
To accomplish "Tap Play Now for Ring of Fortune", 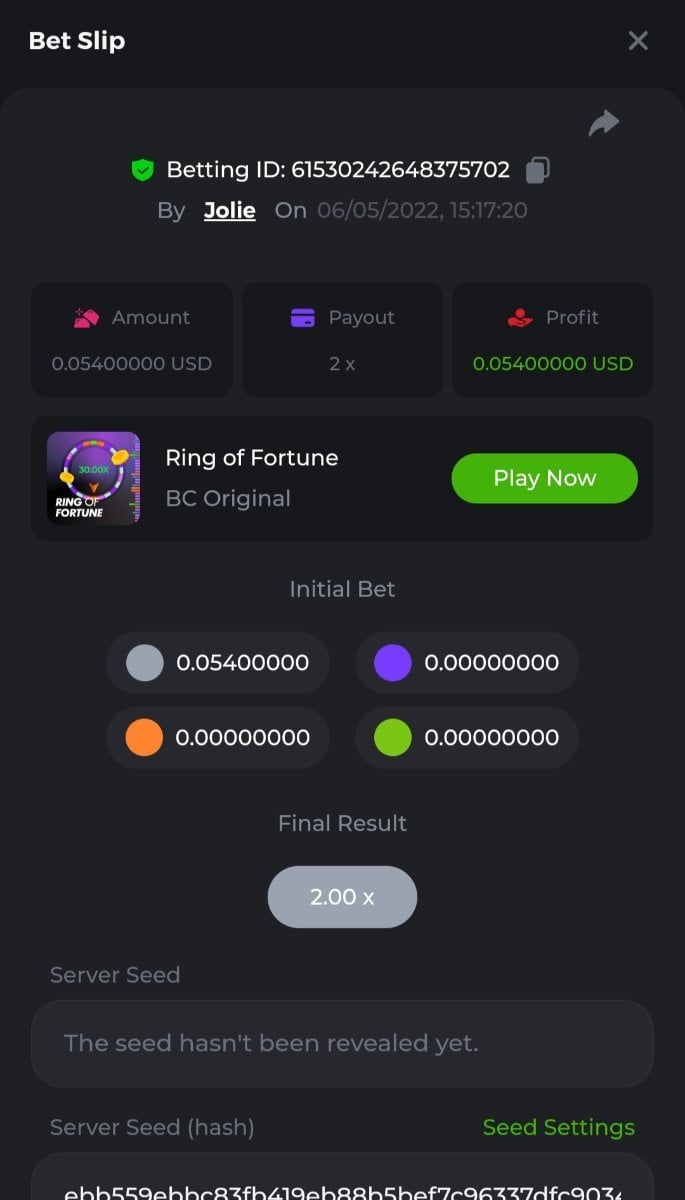I will tap(544, 478).
